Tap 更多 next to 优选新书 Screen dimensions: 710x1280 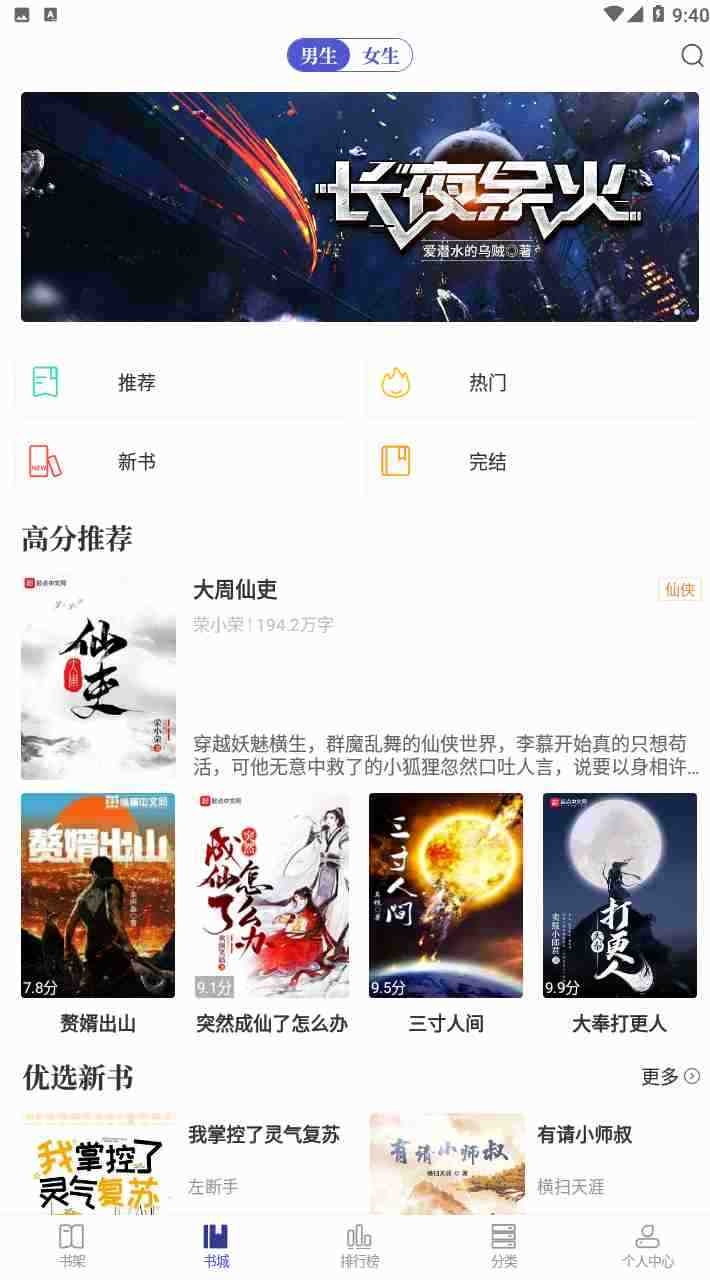coord(671,1076)
